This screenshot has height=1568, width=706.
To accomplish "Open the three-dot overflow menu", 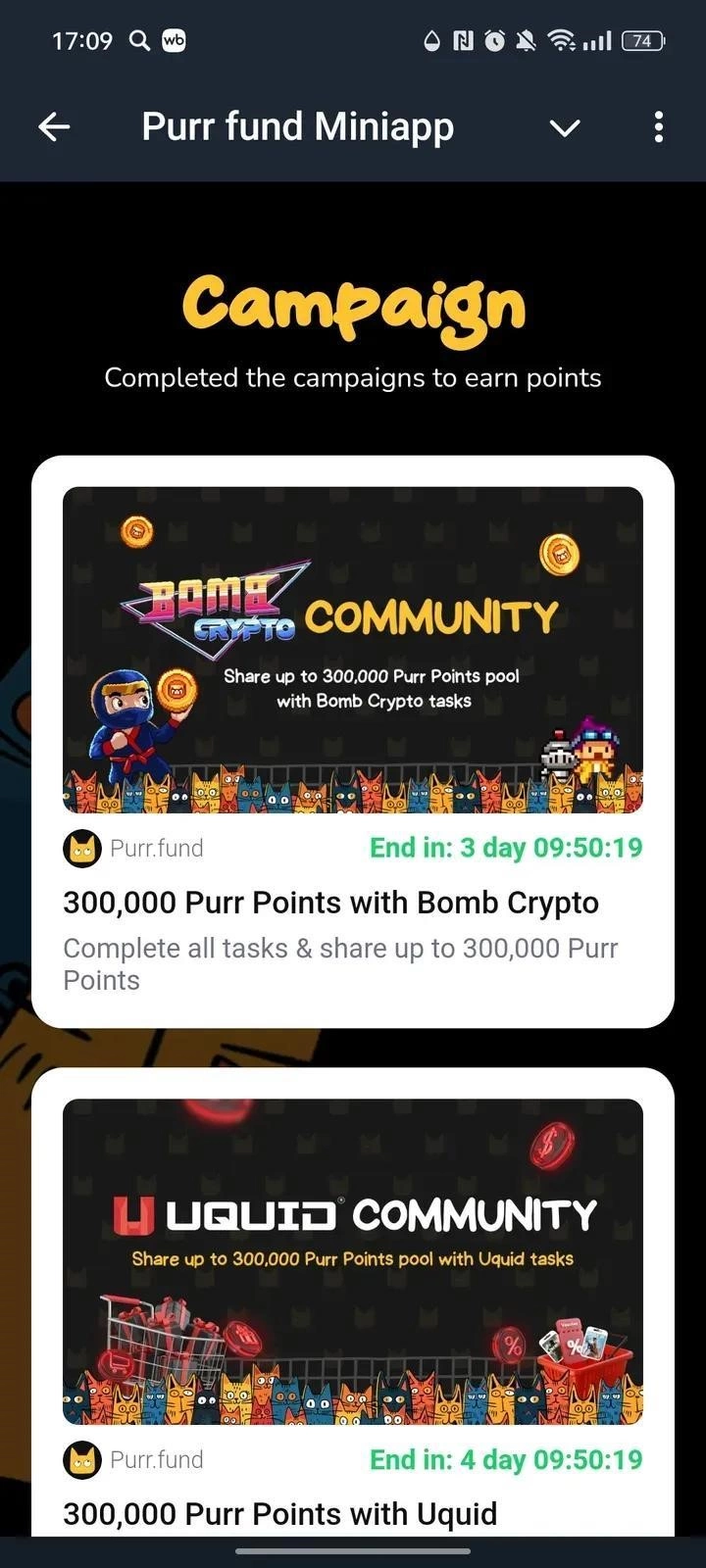I will (658, 126).
